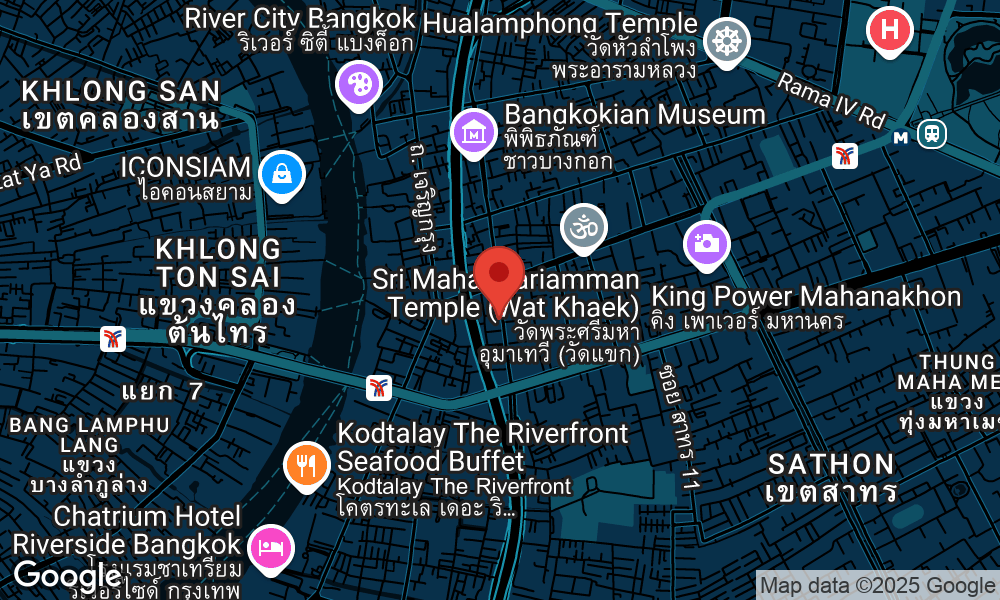The width and height of the screenshot is (1000, 600).
Task: Open the Bangkokian Museum marker
Action: pos(474,131)
